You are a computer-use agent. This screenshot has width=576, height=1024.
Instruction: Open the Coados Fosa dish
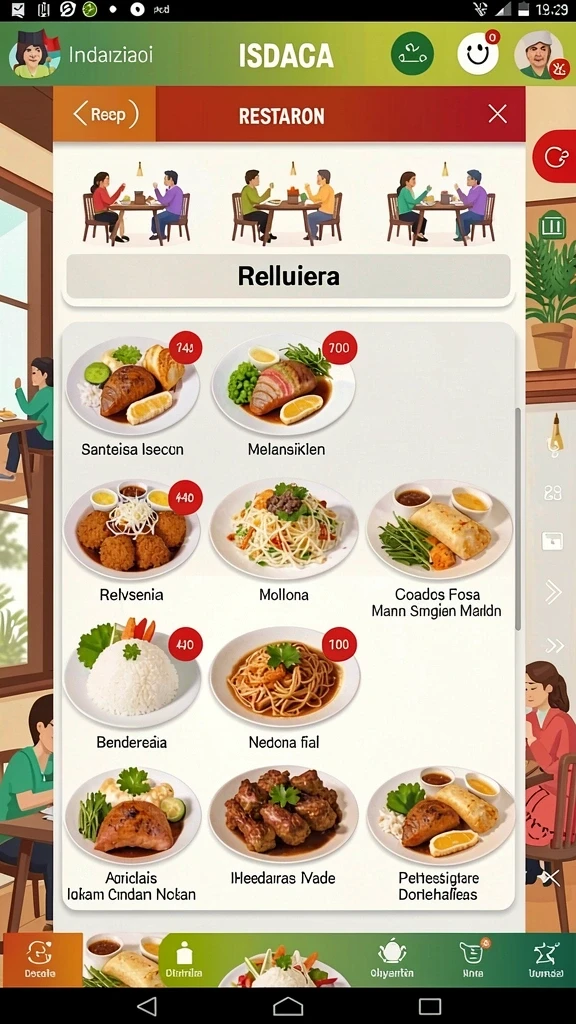pyautogui.click(x=439, y=549)
